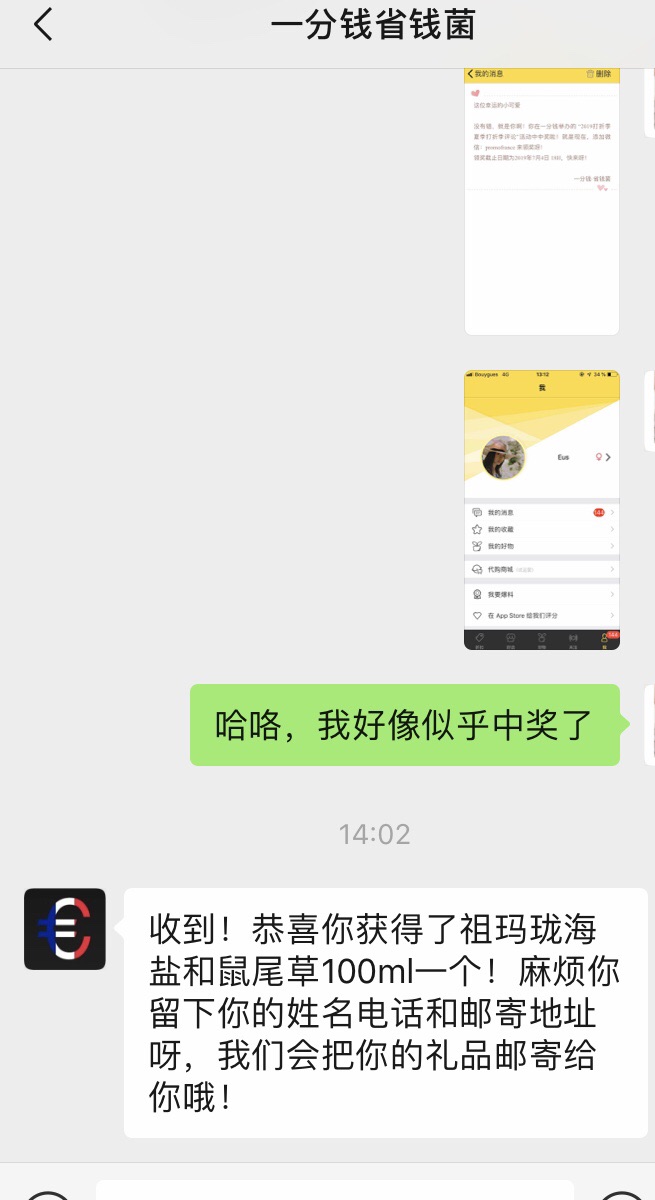Go back from the 一分钱省钱菌 chat
This screenshot has width=655, height=1200.
42,24
